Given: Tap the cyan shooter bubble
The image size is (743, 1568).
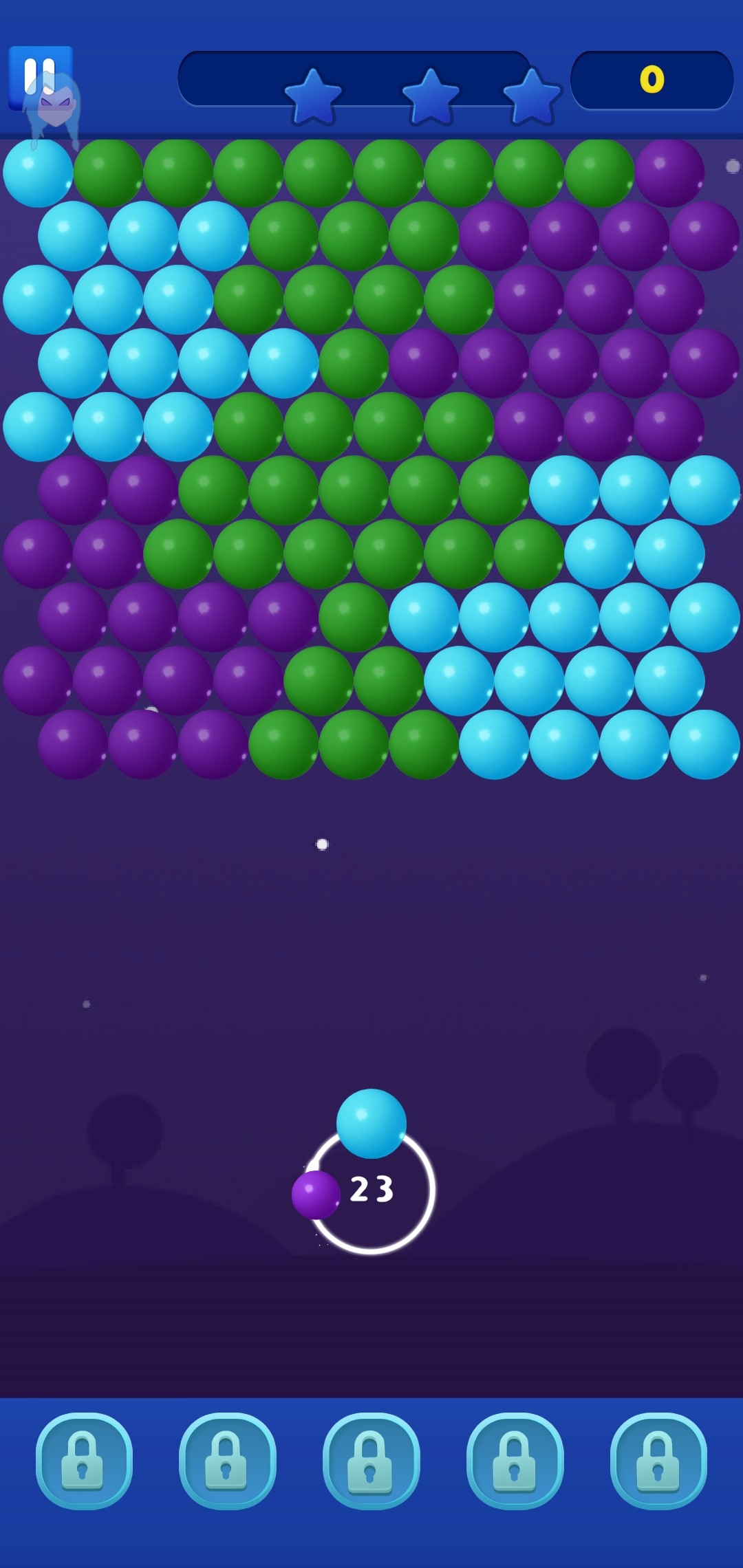Looking at the screenshot, I should [371, 1124].
